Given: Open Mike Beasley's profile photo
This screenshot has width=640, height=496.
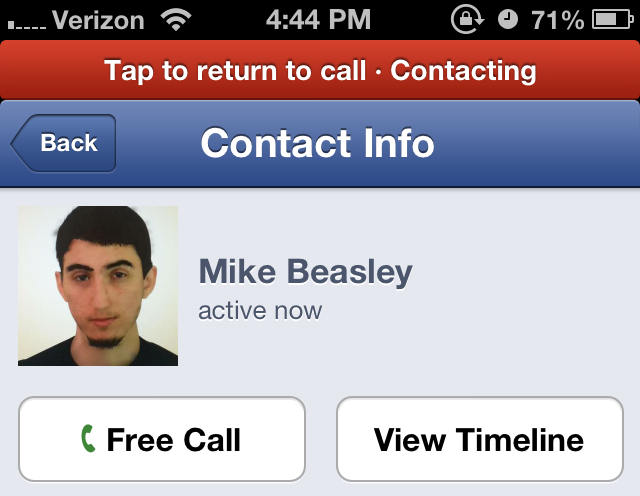Looking at the screenshot, I should (98, 286).
